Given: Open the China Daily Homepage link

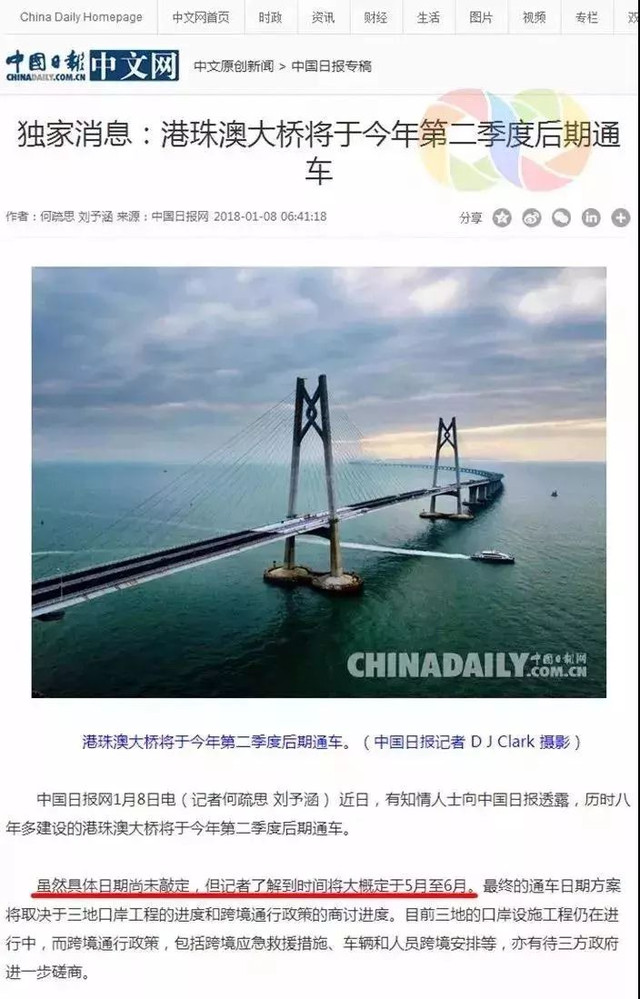Looking at the screenshot, I should tap(81, 17).
